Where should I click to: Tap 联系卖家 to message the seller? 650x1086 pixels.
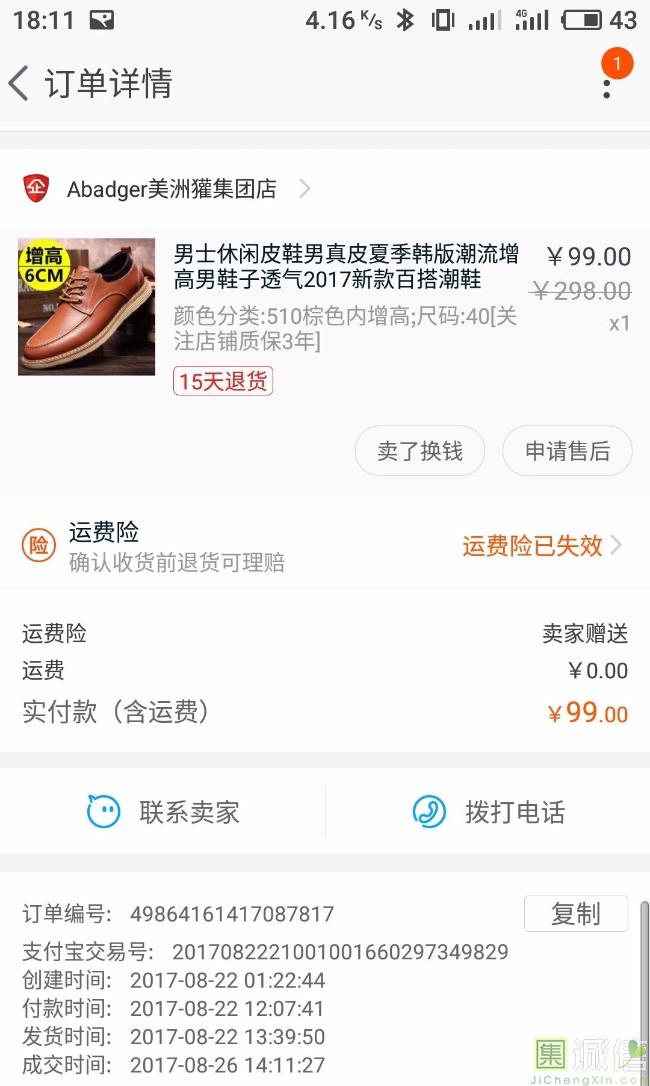(164, 812)
